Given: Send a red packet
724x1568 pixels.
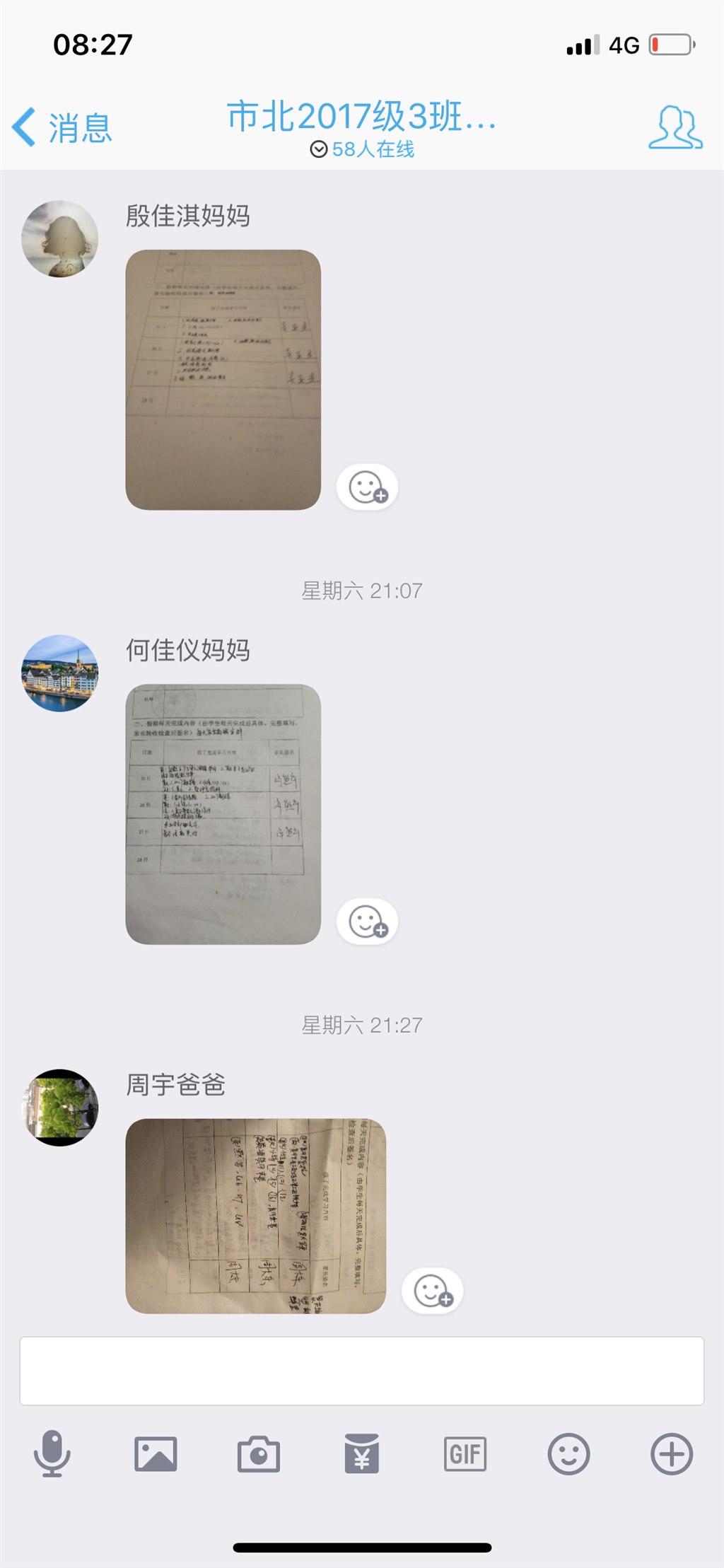Looking at the screenshot, I should pyautogui.click(x=362, y=1453).
